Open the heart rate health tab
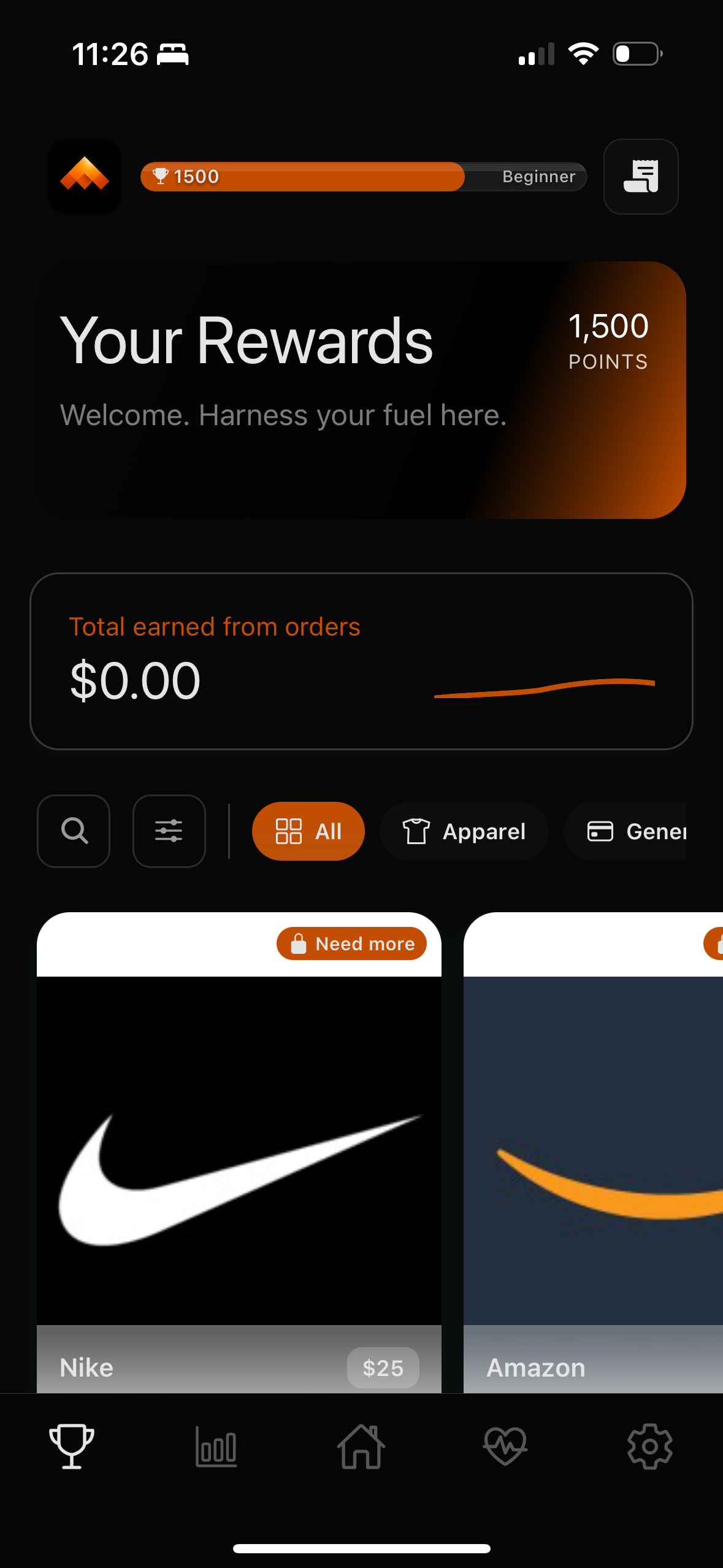Screen dimensions: 723x1568 505,1447
